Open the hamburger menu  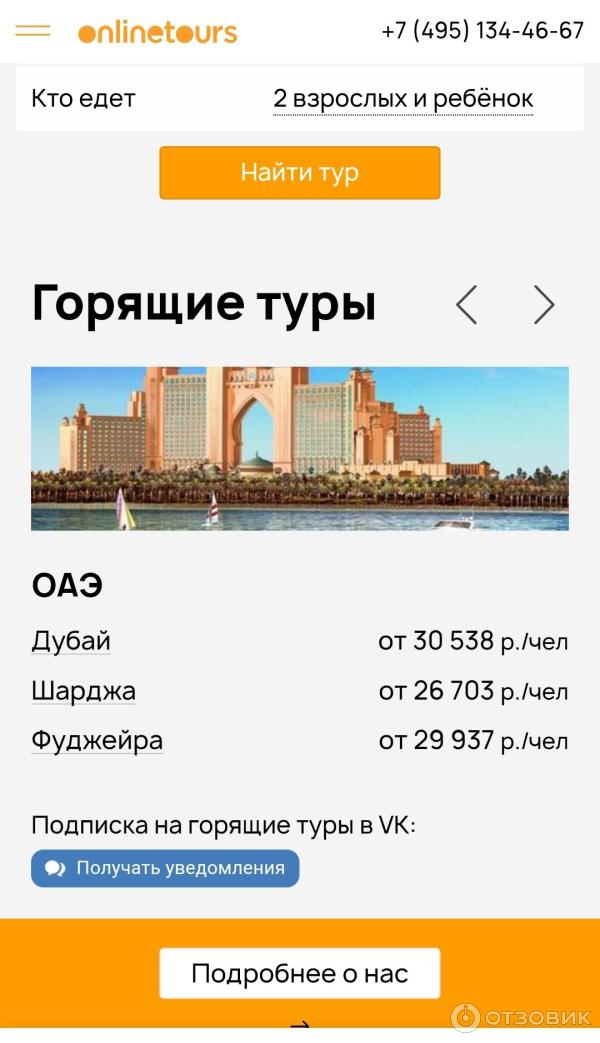click(33, 31)
